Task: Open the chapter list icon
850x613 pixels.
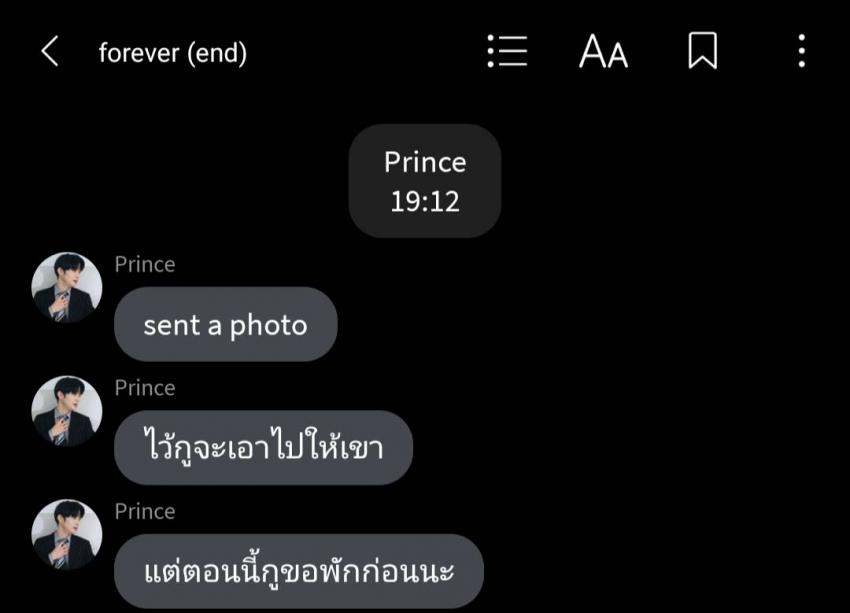Action: tap(507, 51)
